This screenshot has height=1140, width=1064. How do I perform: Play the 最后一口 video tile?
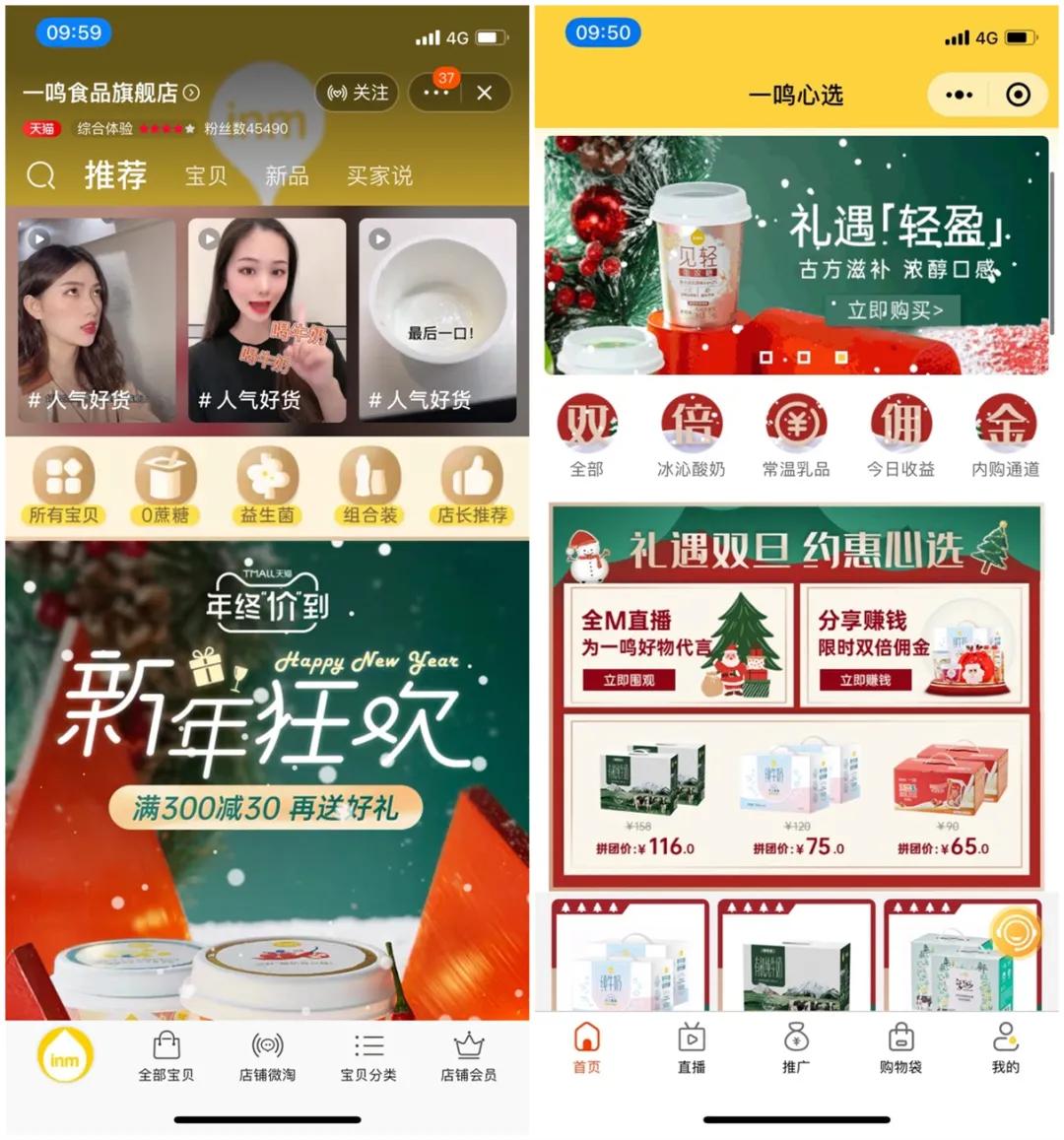tap(437, 318)
